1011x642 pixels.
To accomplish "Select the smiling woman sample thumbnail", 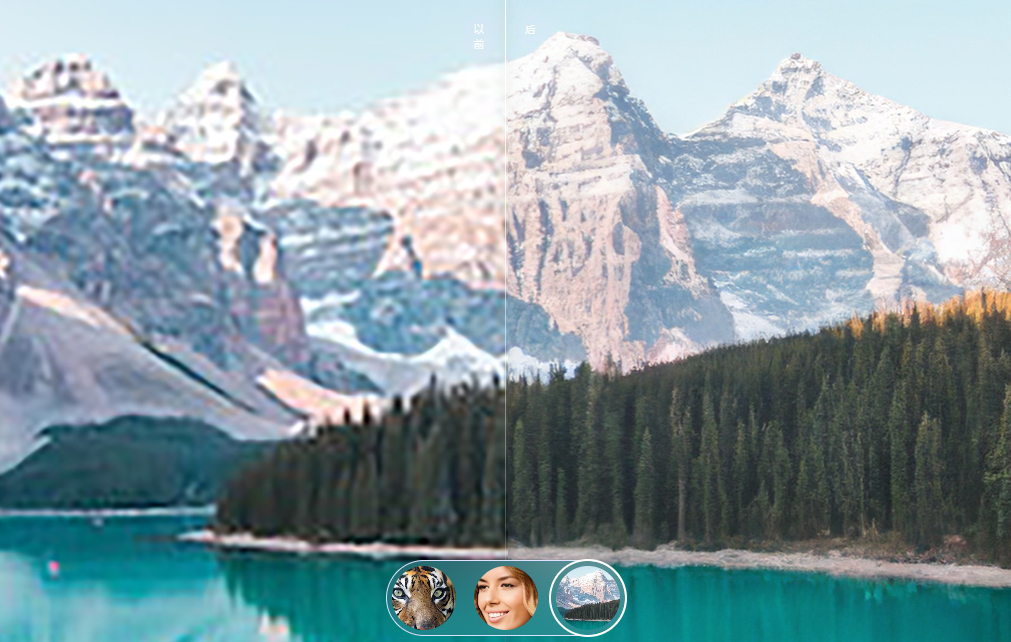I will click(x=505, y=598).
